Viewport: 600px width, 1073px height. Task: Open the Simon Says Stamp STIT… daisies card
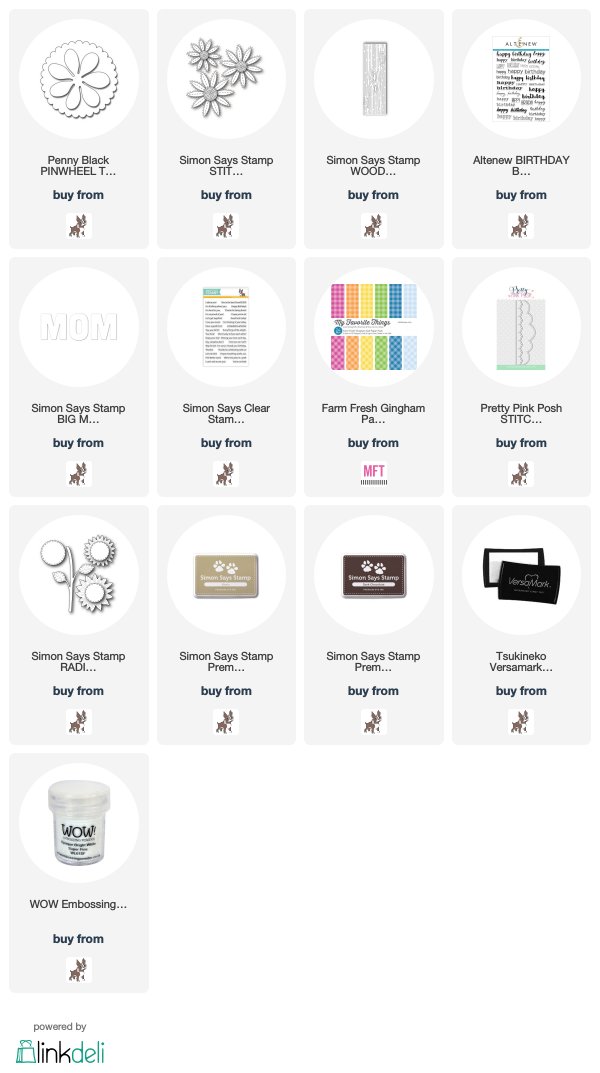point(226,129)
